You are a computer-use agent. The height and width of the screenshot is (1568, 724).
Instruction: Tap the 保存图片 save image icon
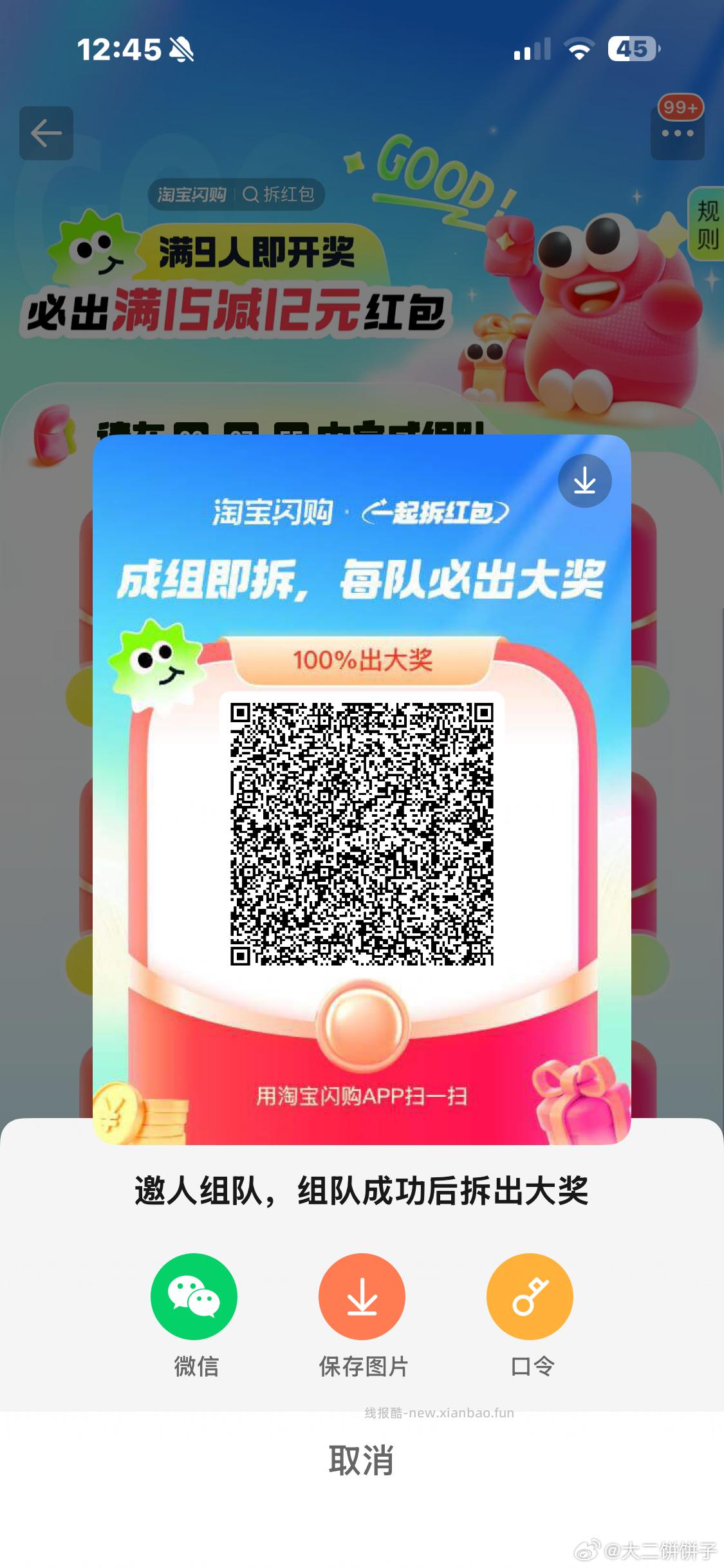(x=362, y=1298)
